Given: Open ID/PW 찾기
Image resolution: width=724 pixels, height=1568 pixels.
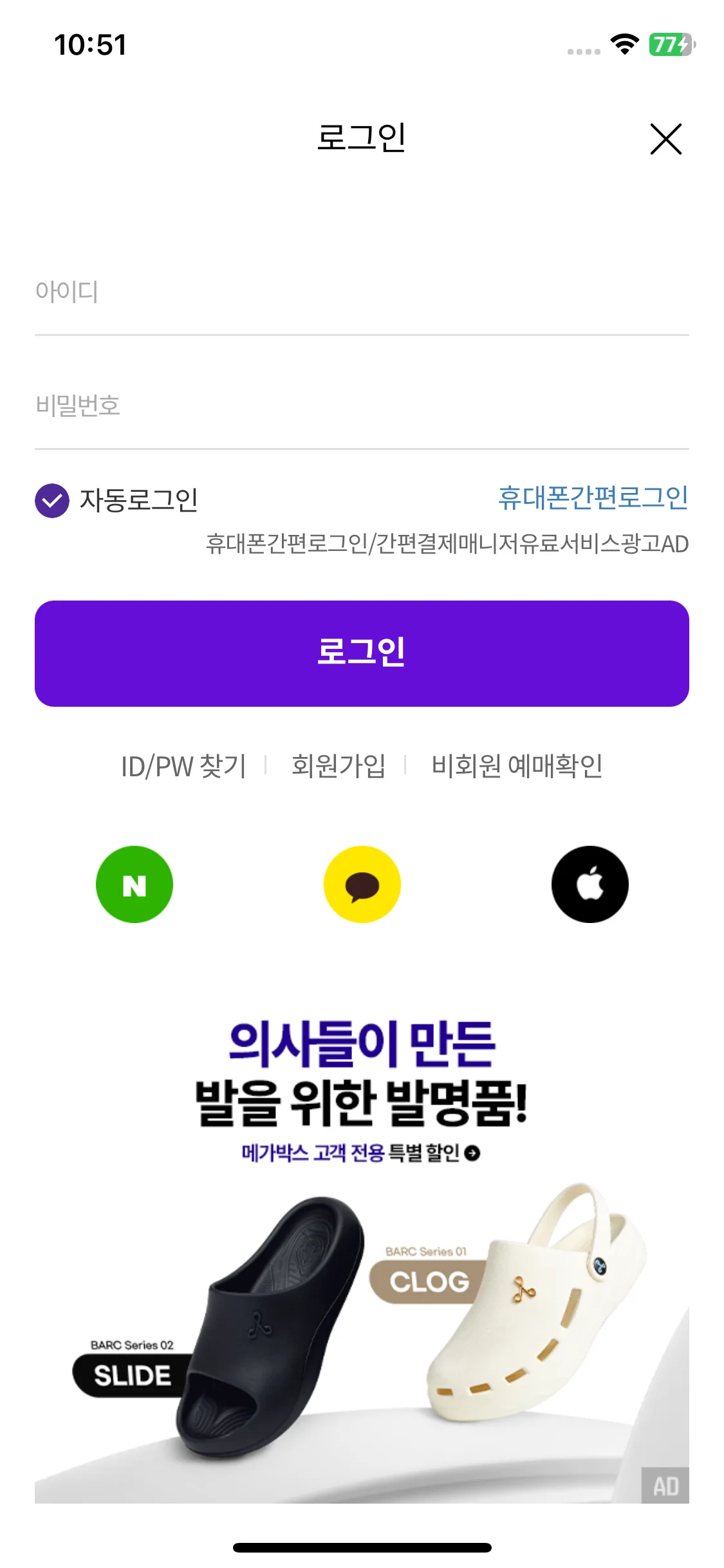Looking at the screenshot, I should tap(184, 766).
